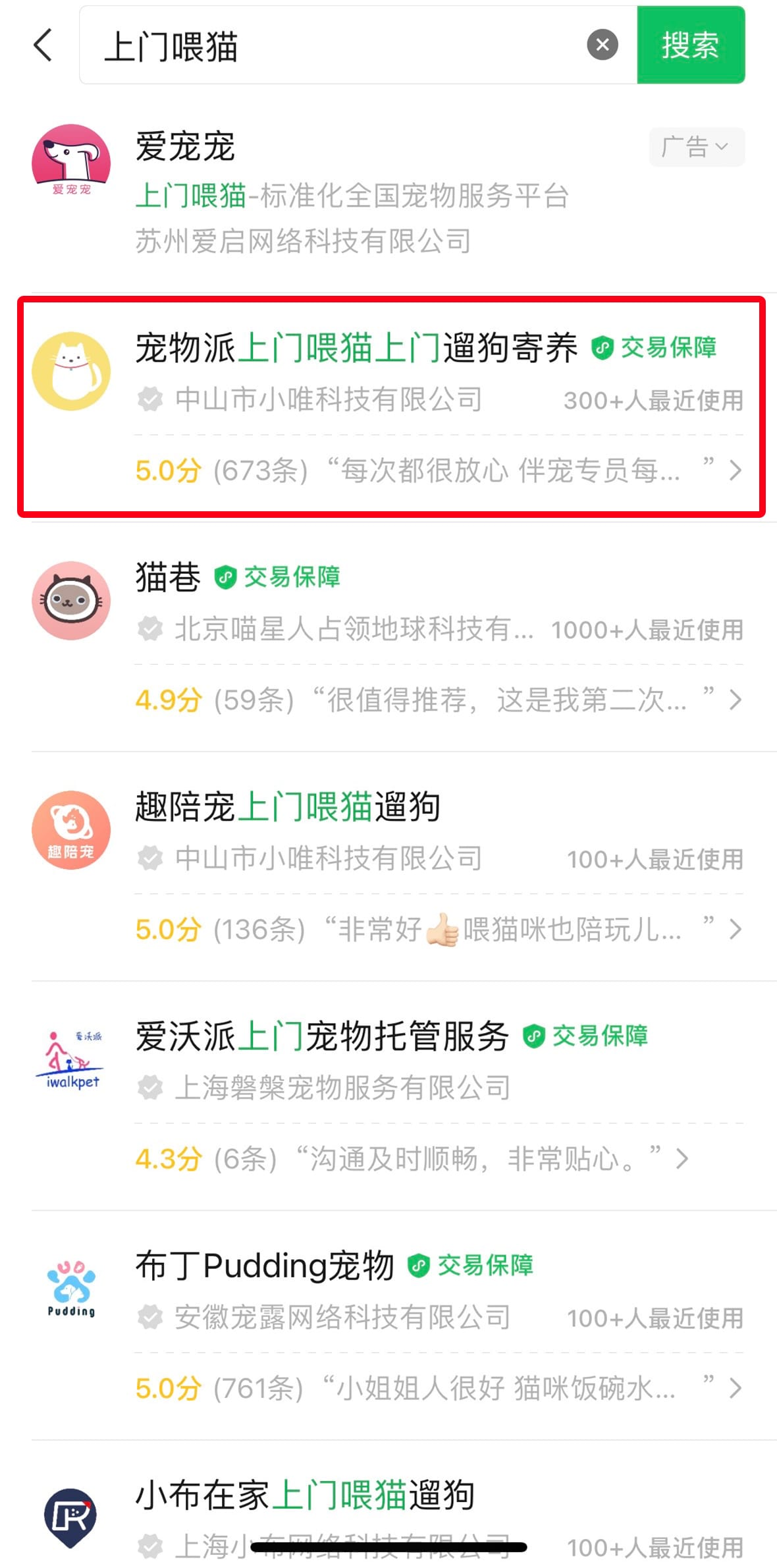Clear the search text
The image size is (777, 1568).
(x=602, y=45)
